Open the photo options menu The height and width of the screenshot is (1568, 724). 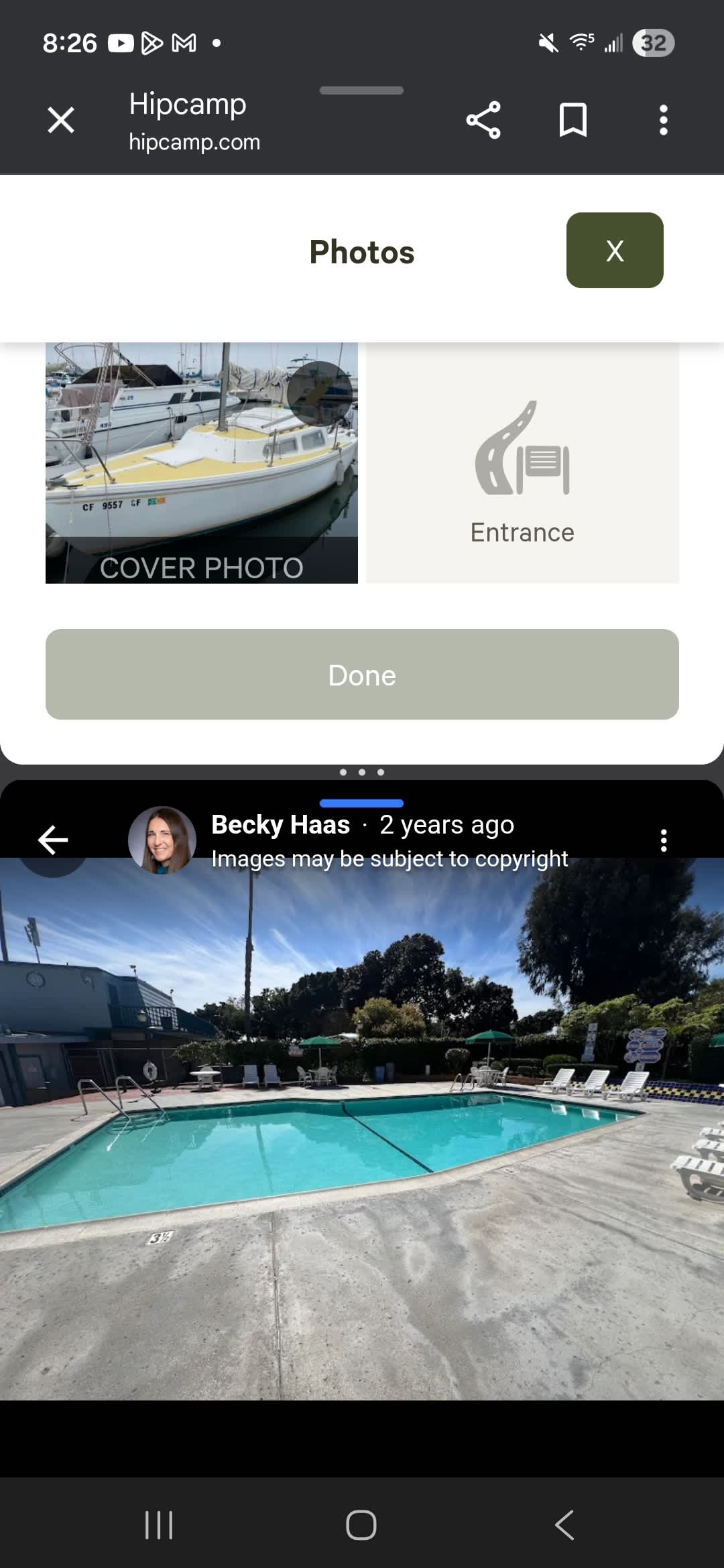(x=663, y=840)
